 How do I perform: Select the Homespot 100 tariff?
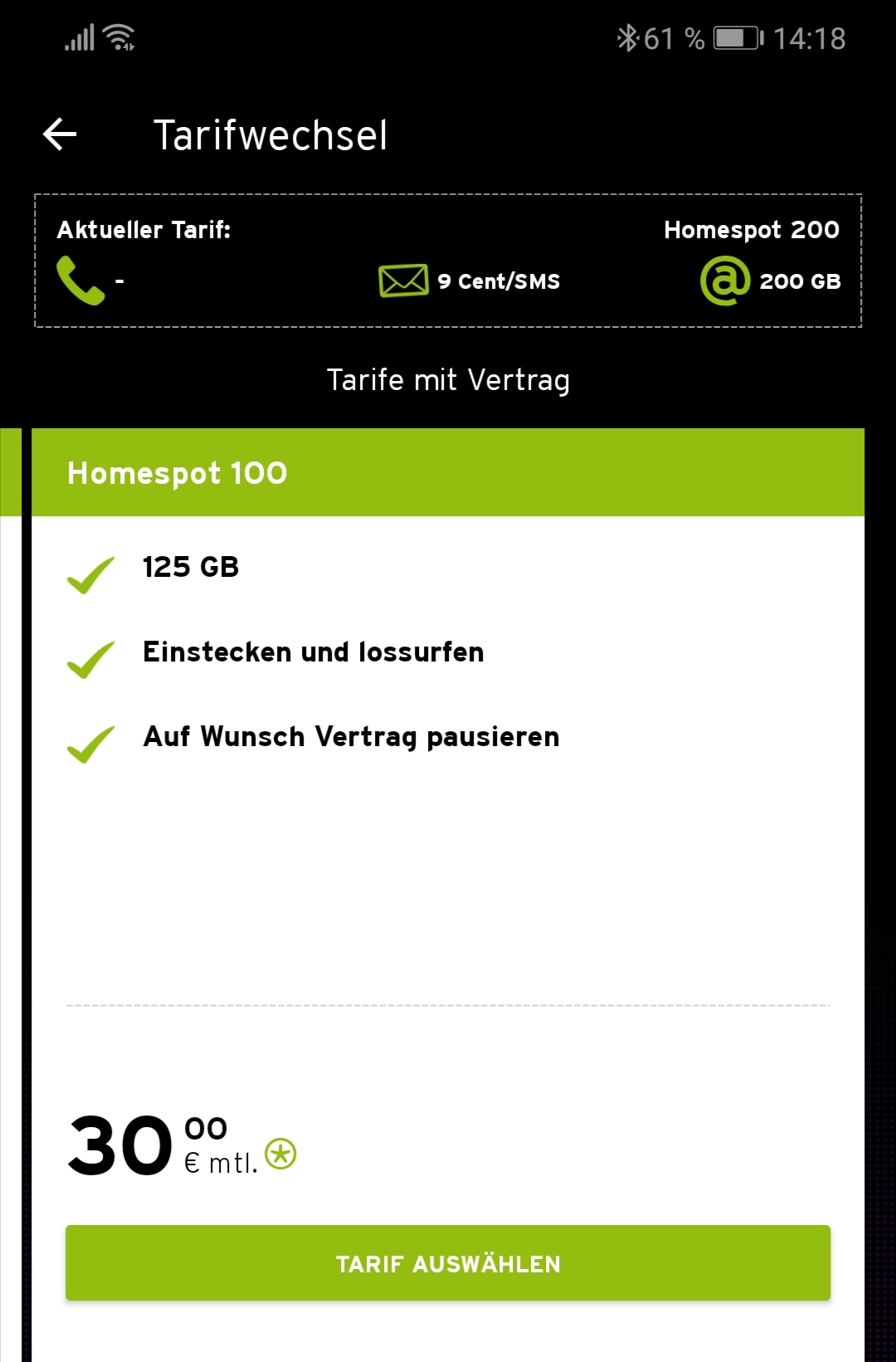(x=448, y=1262)
